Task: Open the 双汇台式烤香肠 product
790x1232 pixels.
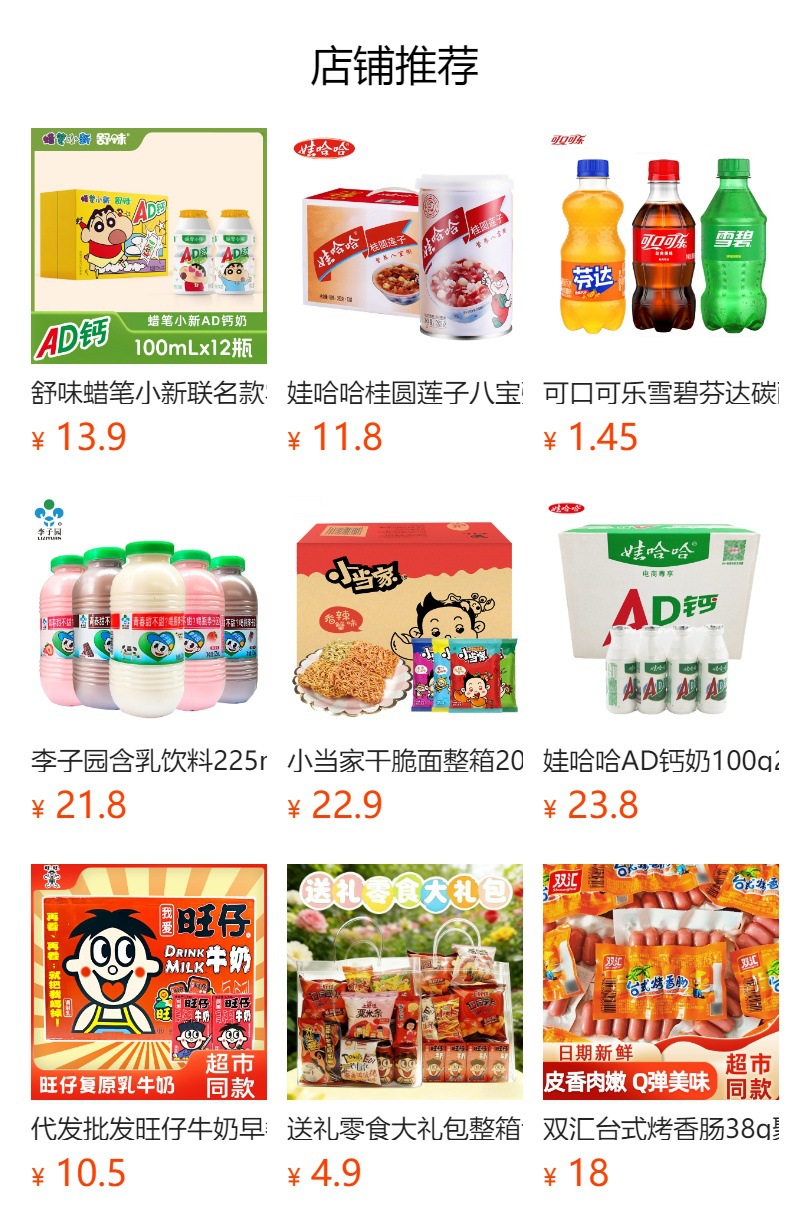Action: point(661,982)
